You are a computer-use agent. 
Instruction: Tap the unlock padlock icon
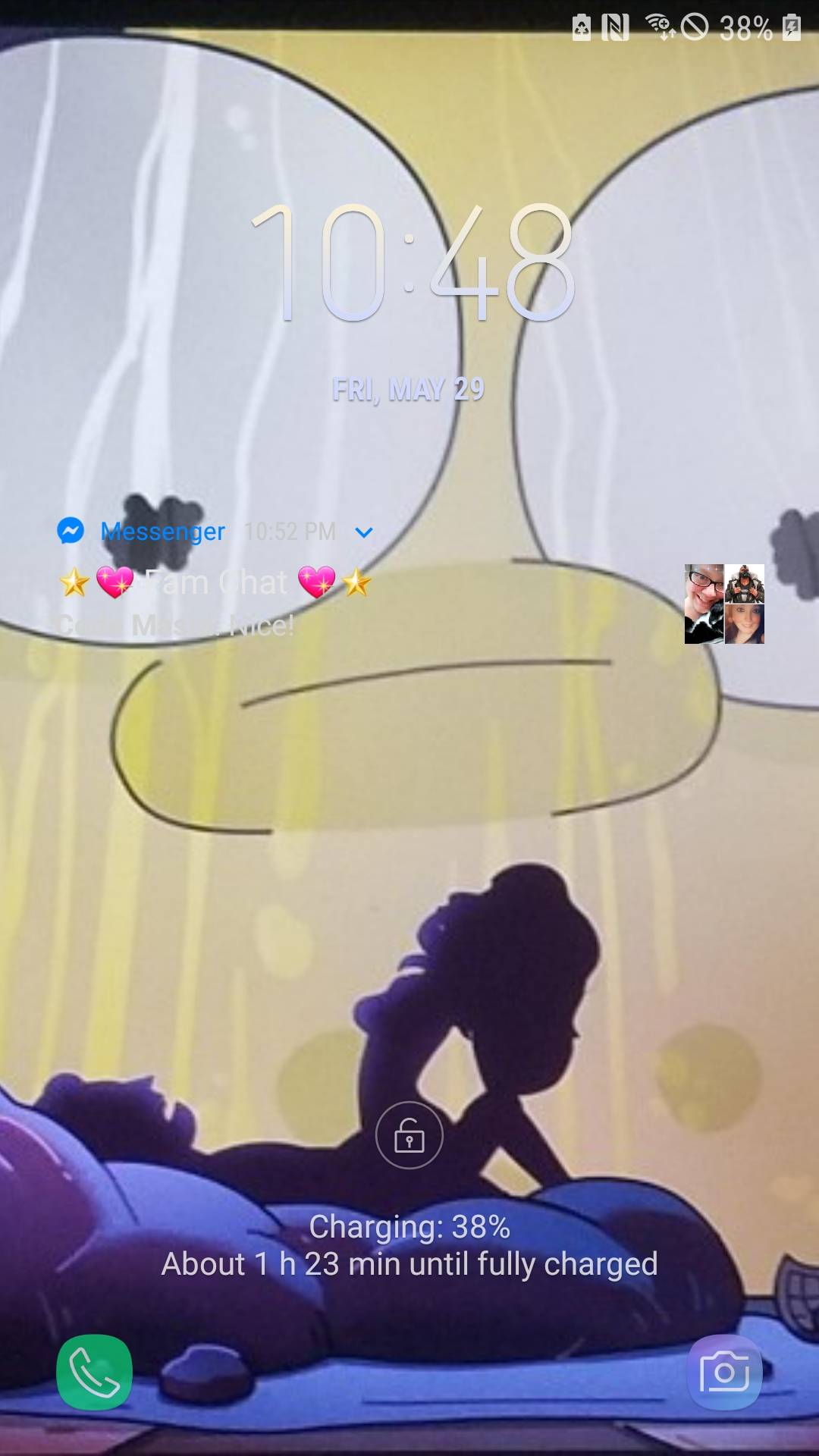(x=409, y=1135)
